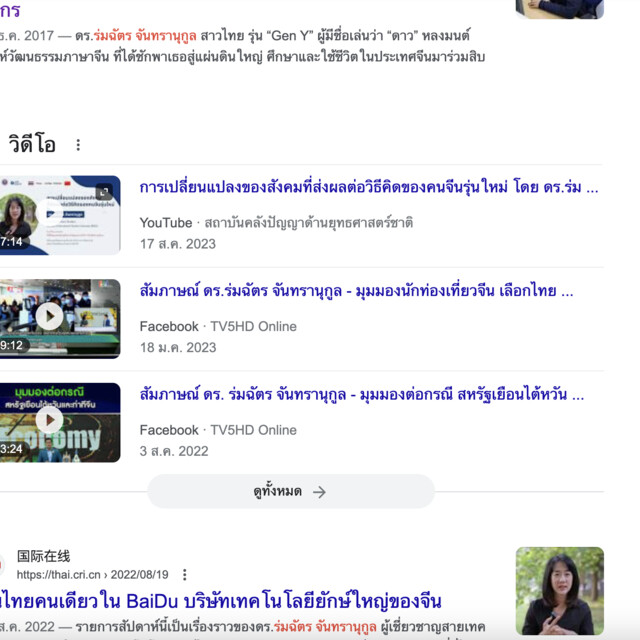Open the Facebook video dated 18 ม.ค. 2023

(356, 292)
